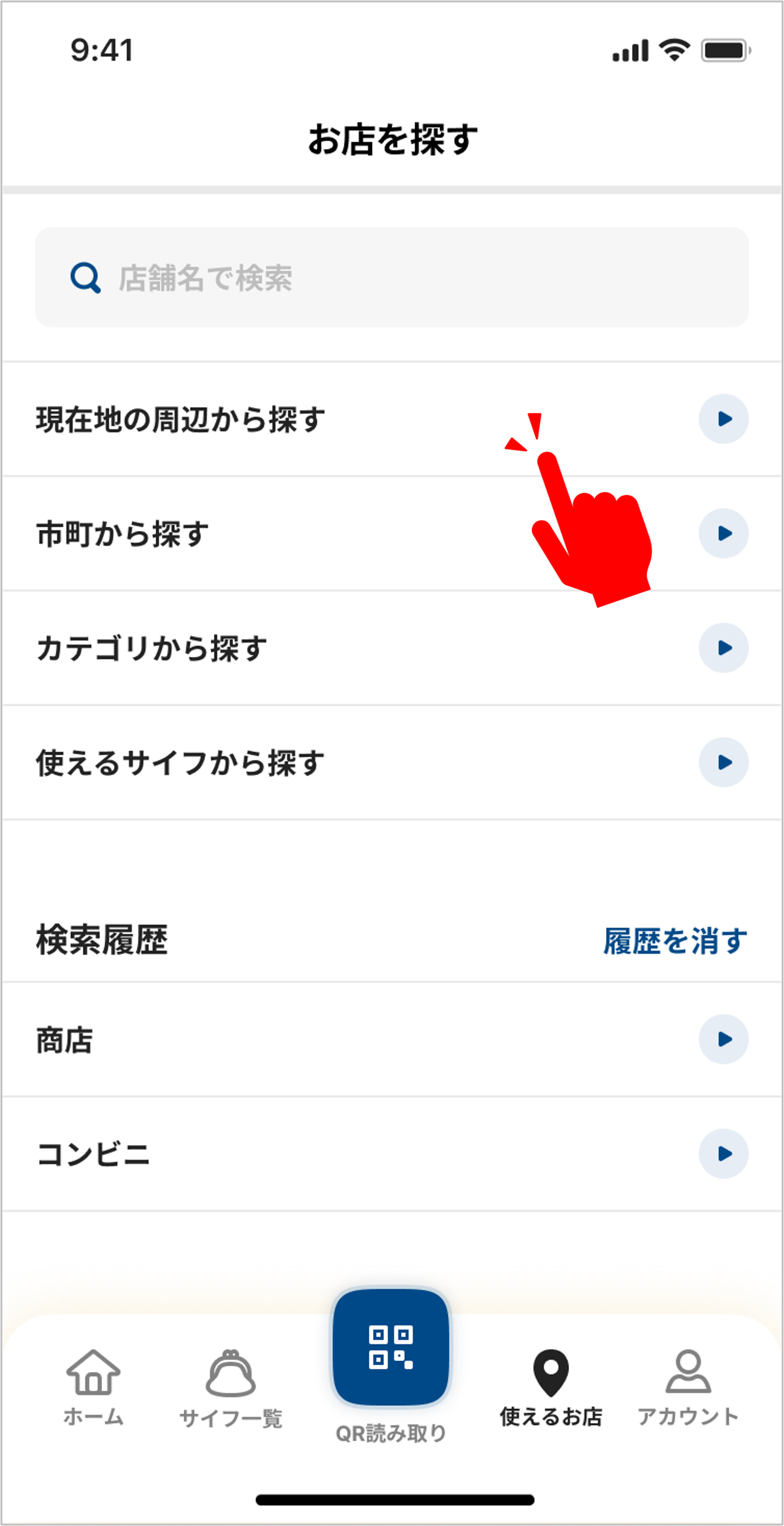Tap the circular arrow icon beside コンビニ

724,1154
